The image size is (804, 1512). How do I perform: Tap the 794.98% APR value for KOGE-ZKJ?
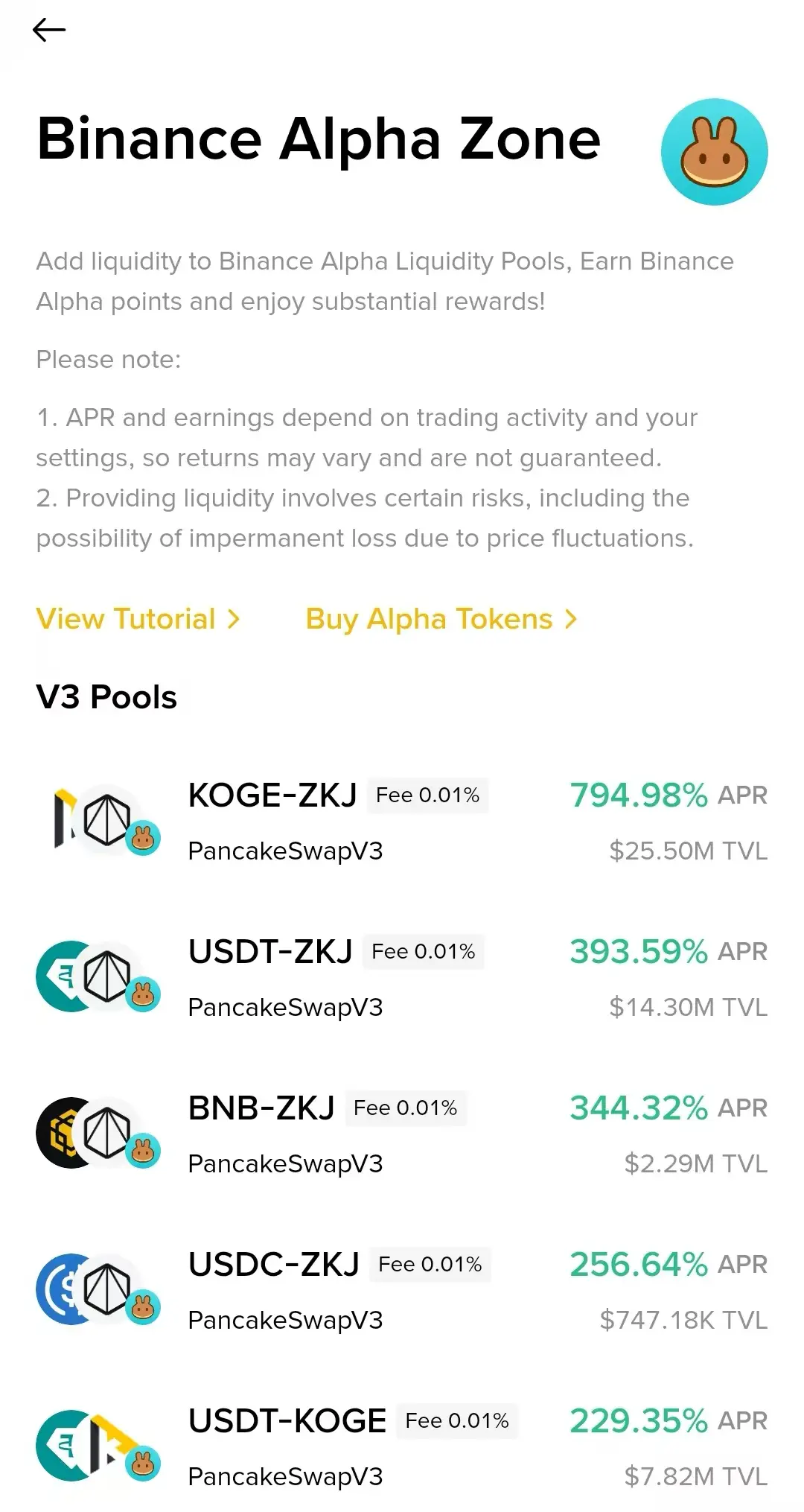(x=639, y=795)
